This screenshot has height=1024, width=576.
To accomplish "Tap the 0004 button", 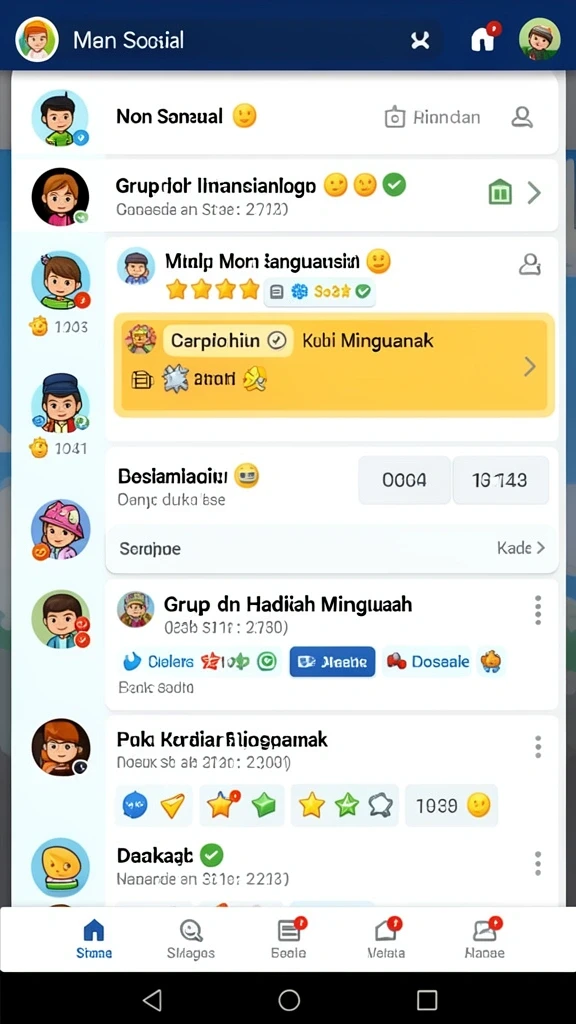I will [404, 480].
